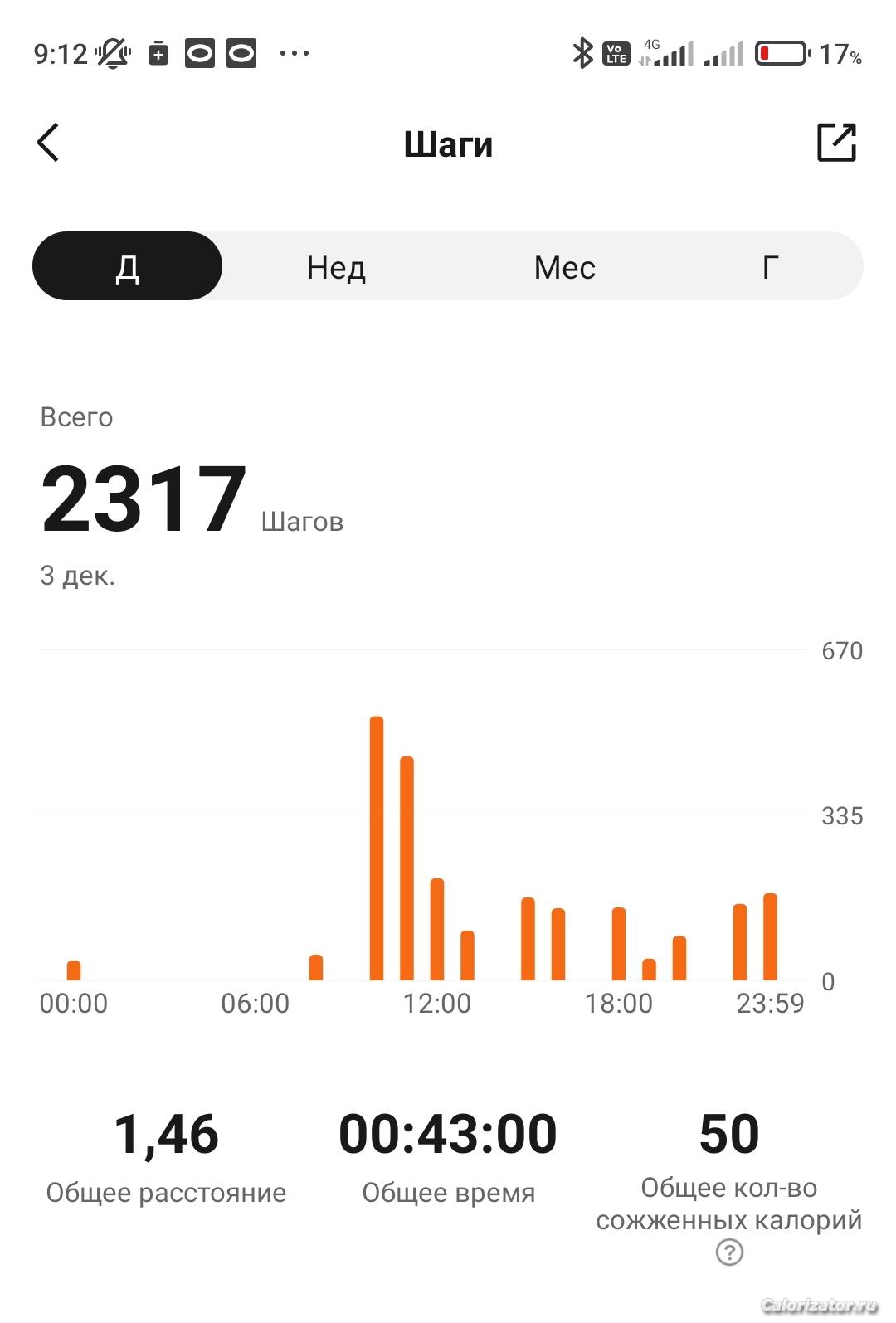Switch to the Г (year) tab
Image resolution: width=896 pixels, height=1323 pixels.
point(770,267)
